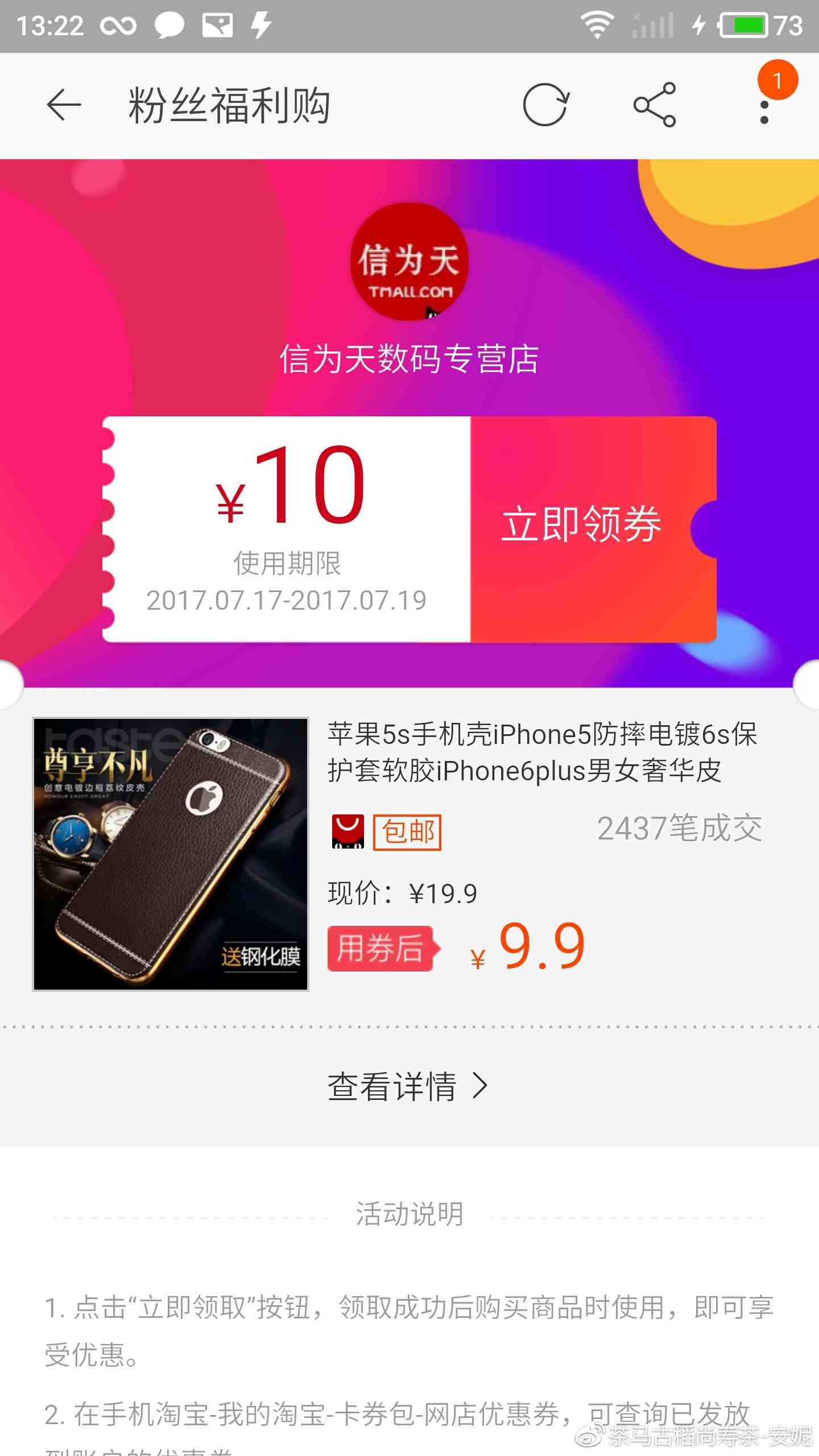Refresh the 粉丝福利购 page
The image size is (819, 1456).
(546, 105)
